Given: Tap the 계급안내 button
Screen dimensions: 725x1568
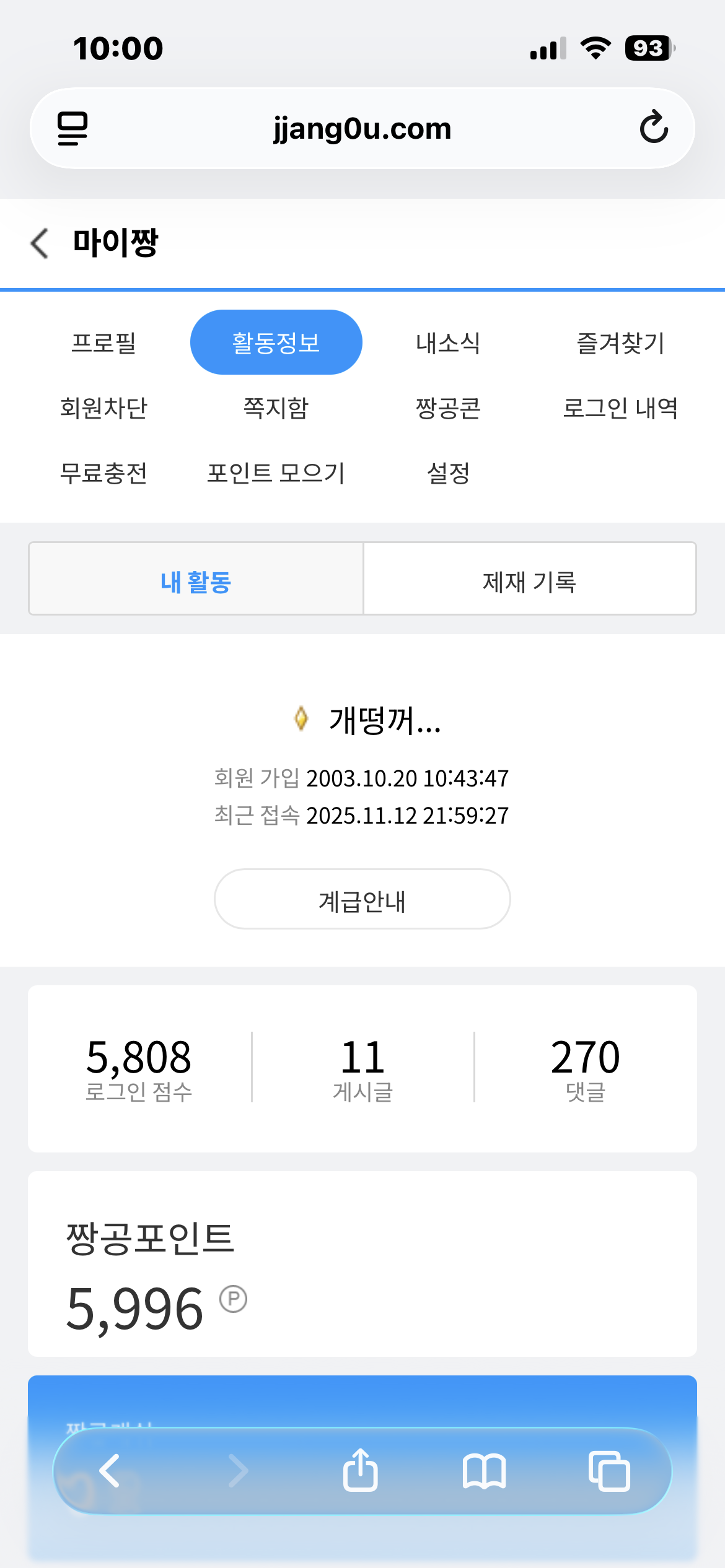Looking at the screenshot, I should click(362, 899).
